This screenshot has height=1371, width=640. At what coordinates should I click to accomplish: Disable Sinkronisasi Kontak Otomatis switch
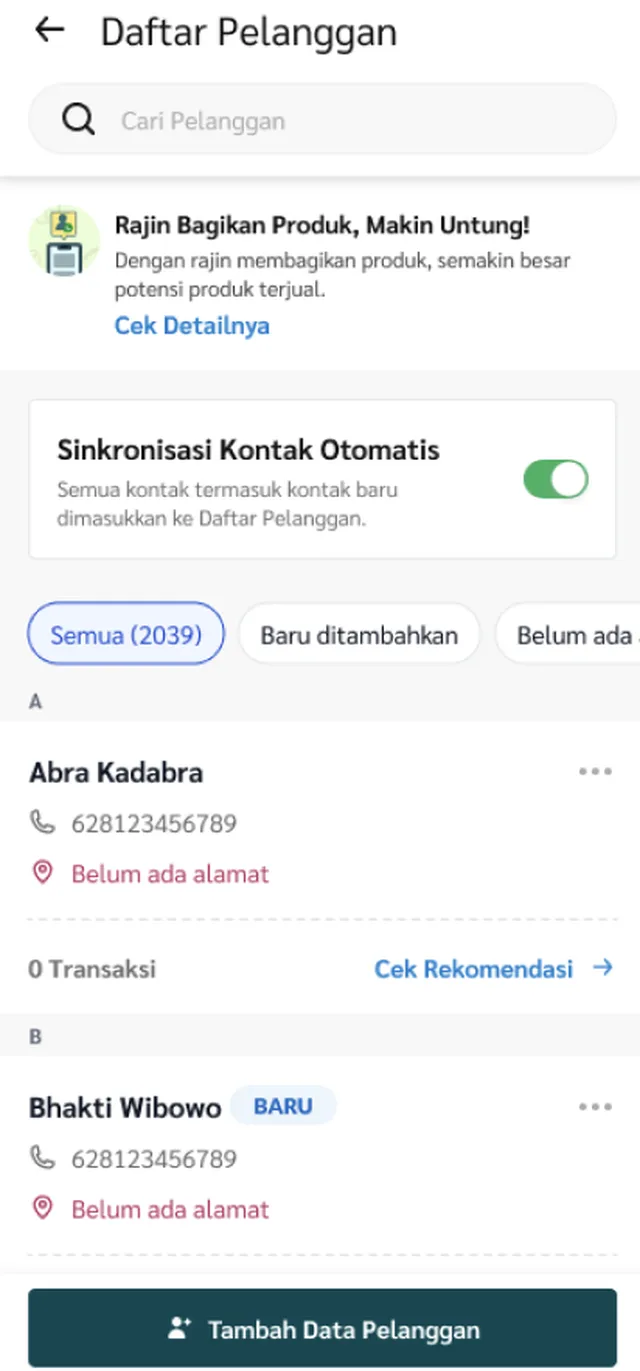click(x=555, y=479)
